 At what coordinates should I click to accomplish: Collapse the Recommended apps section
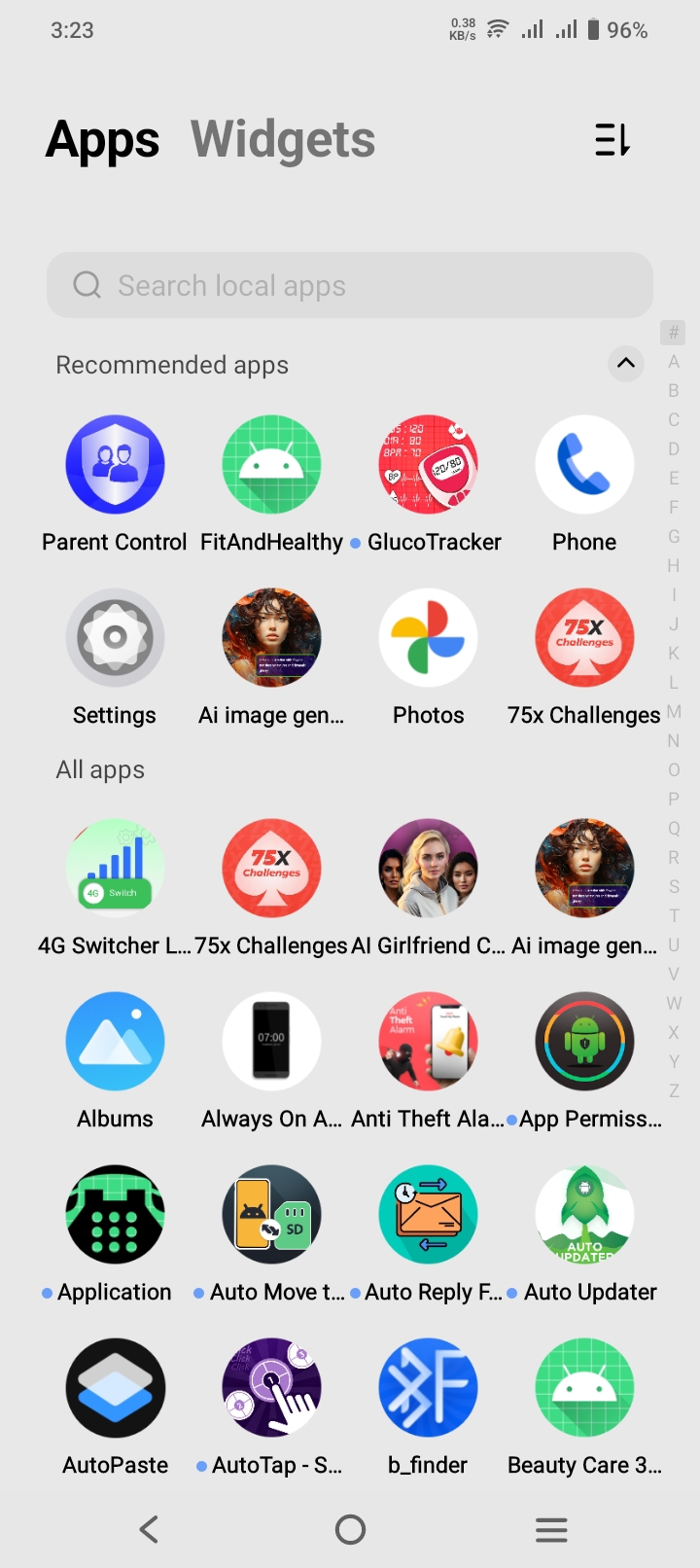point(626,364)
